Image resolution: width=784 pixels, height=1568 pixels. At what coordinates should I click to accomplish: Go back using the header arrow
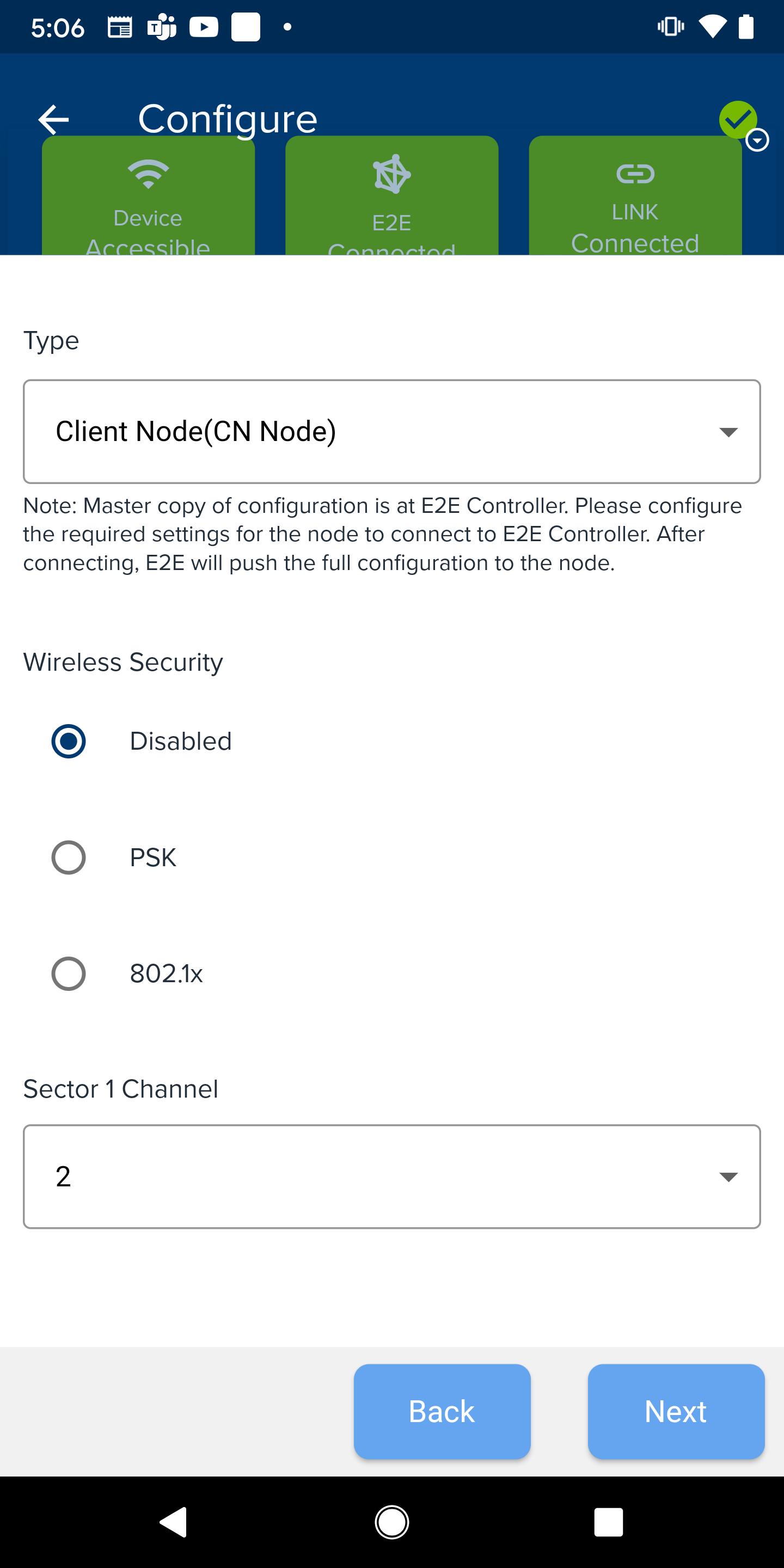(53, 119)
